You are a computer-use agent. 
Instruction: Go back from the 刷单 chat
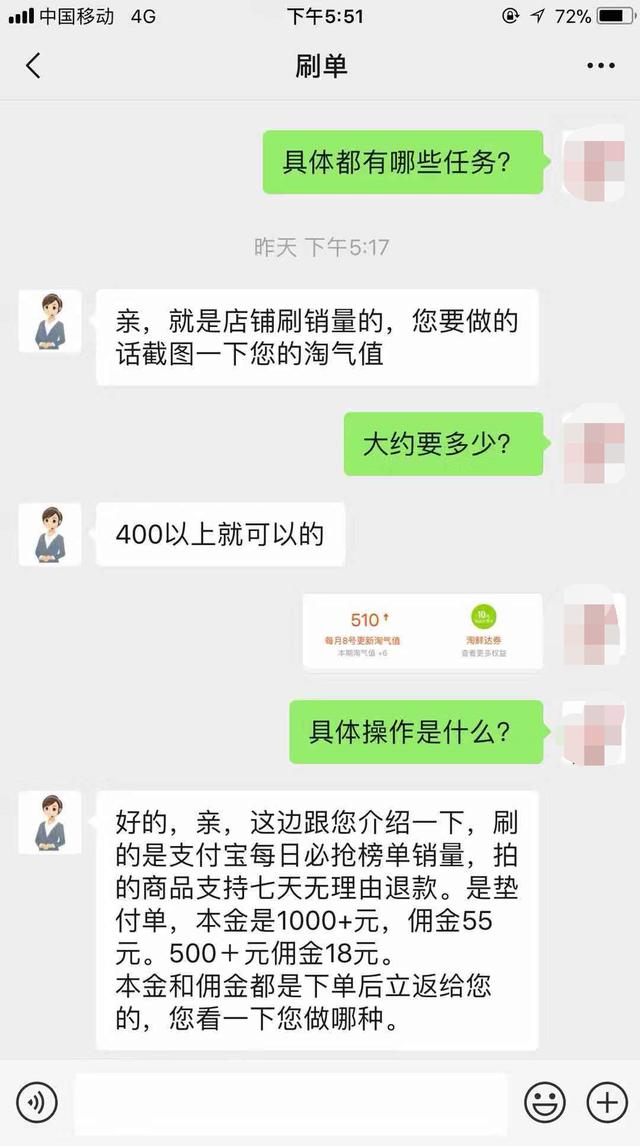[34, 66]
